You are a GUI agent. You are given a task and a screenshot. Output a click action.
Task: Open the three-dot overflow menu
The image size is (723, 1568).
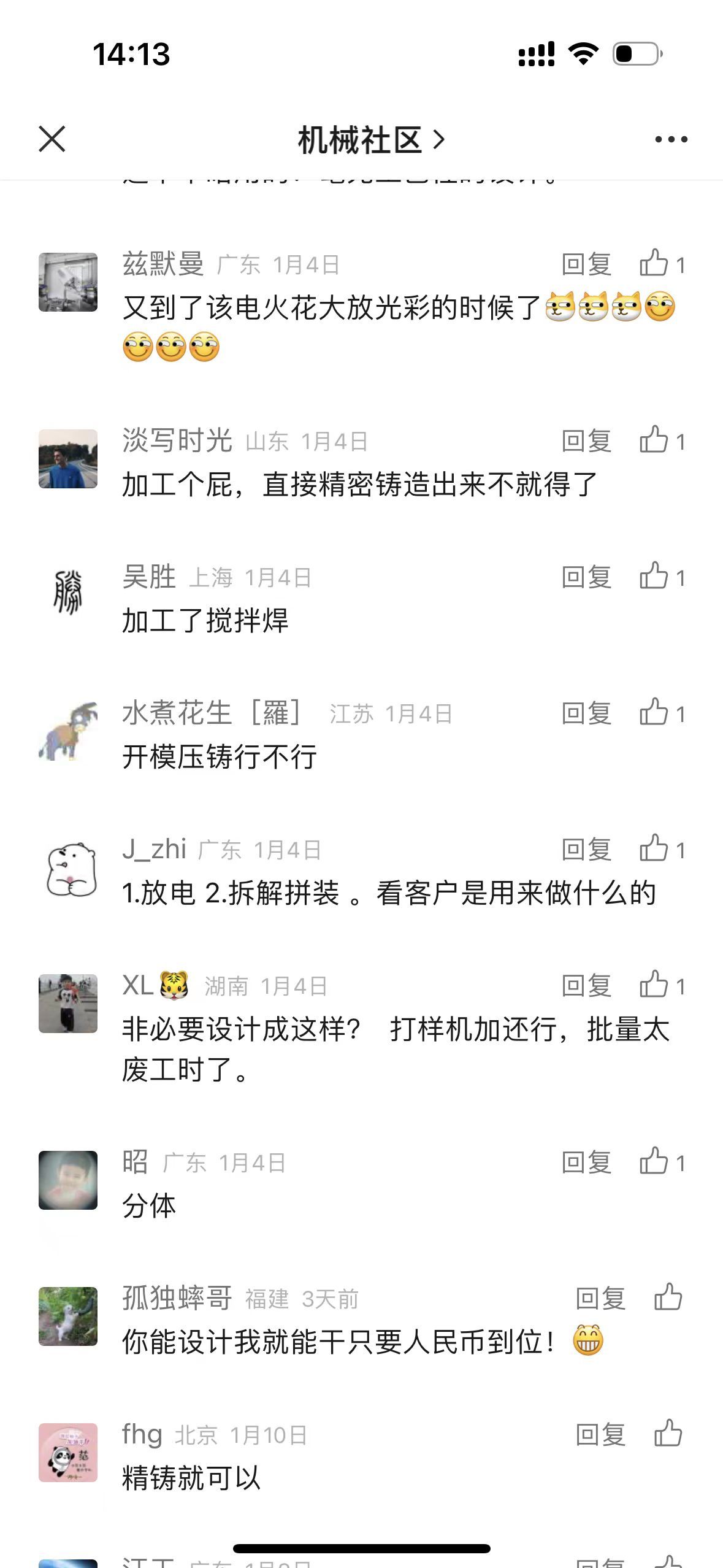[671, 140]
